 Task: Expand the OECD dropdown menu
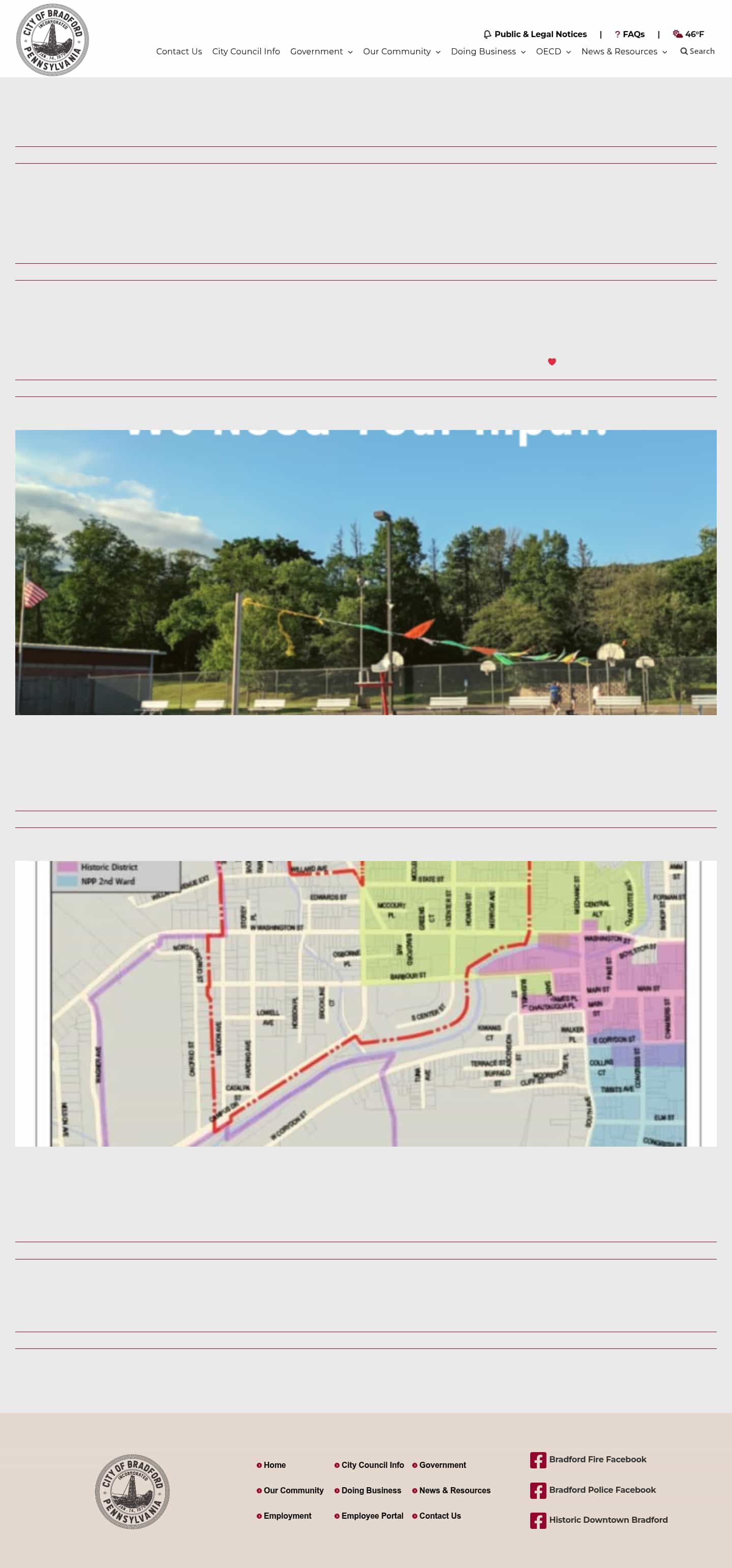tap(553, 51)
